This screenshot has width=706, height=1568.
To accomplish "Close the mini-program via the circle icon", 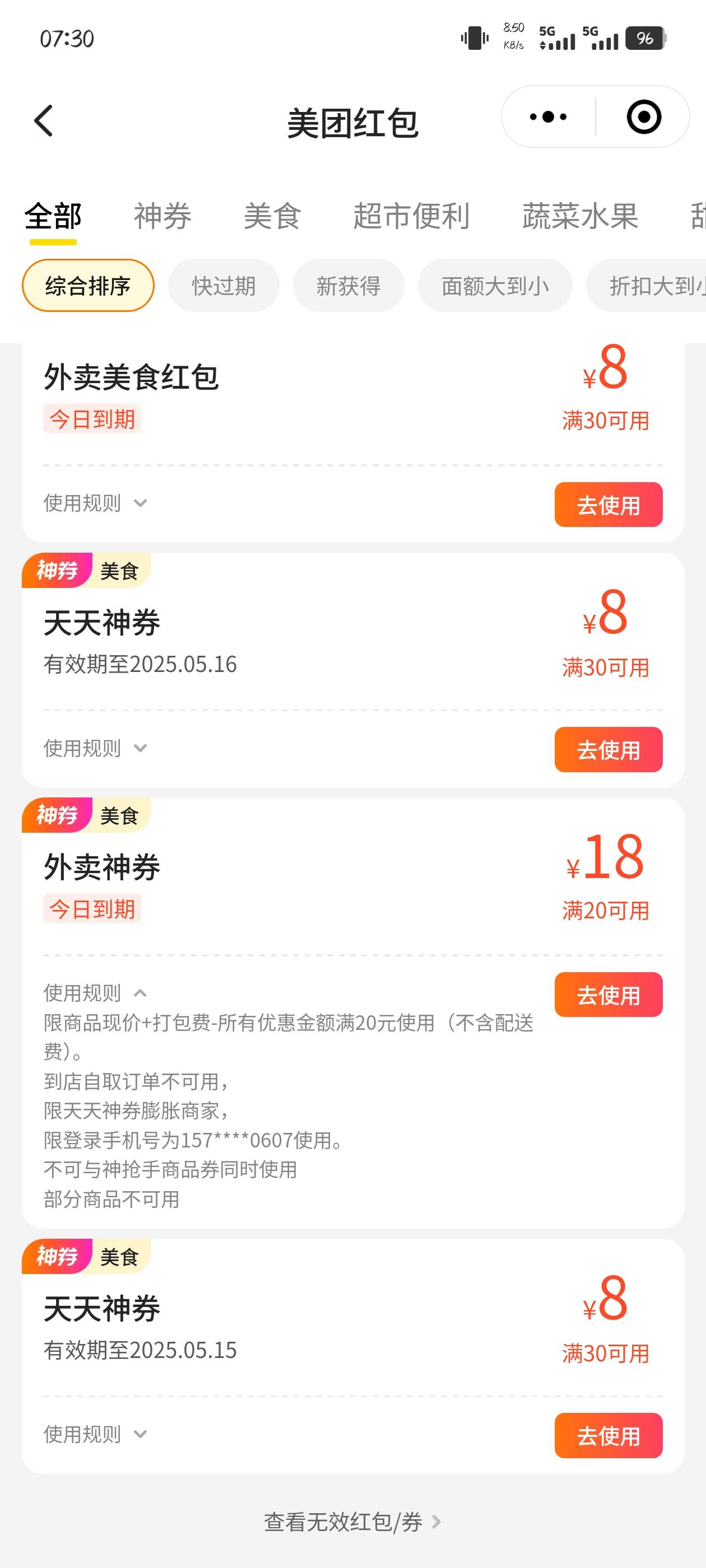I will (x=644, y=117).
